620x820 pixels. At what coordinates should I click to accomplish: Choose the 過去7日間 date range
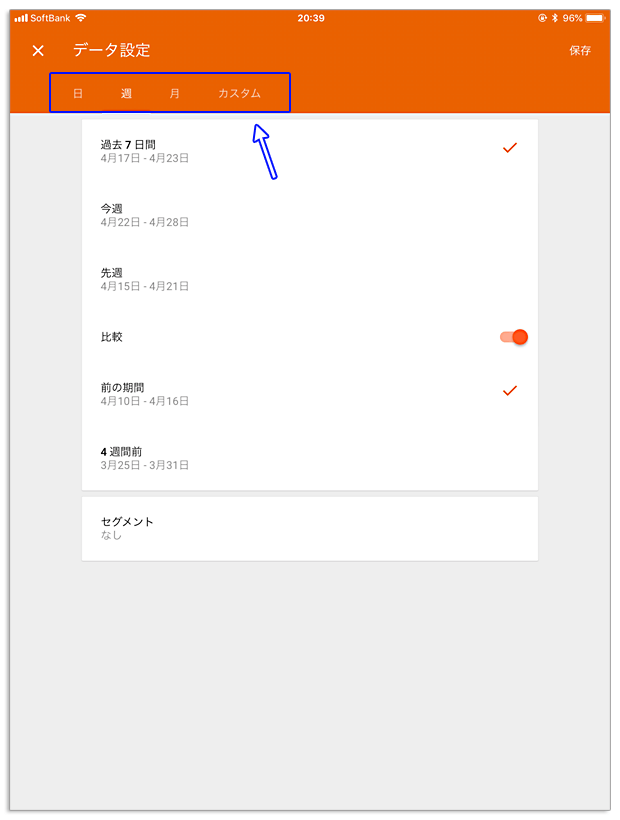309,151
